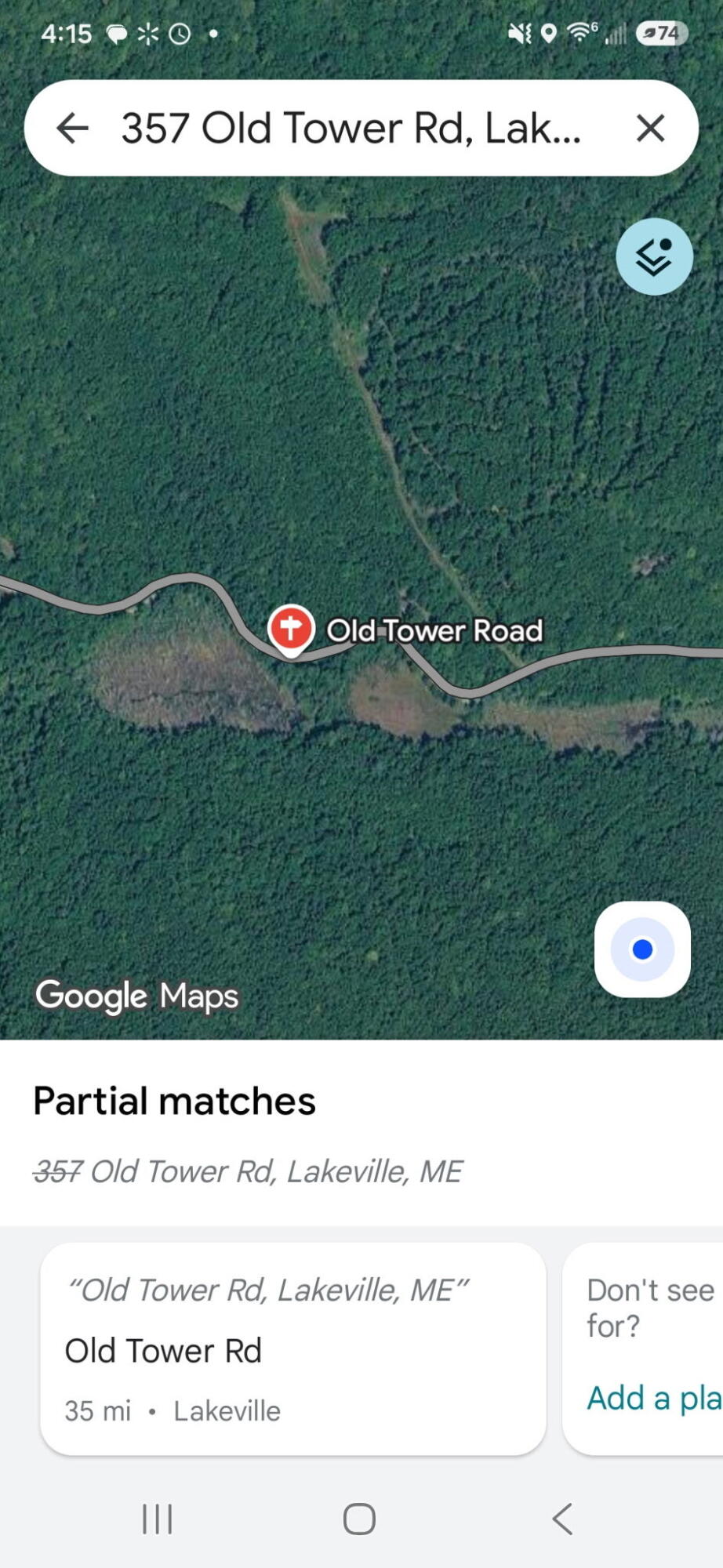Center map on my current location

tap(642, 949)
